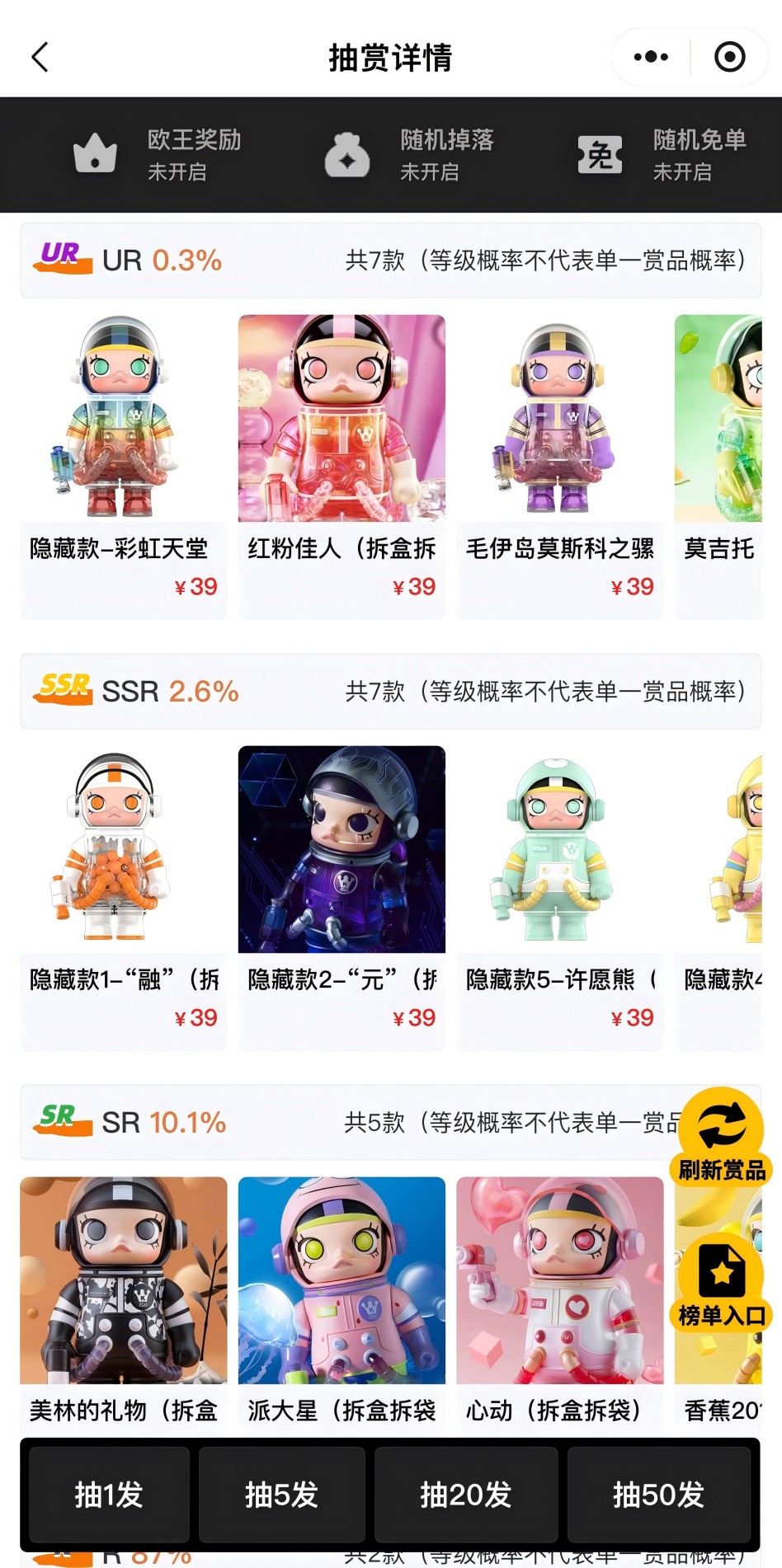The height and width of the screenshot is (1568, 782).
Task: Tap the circular capsule button at top right
Action: pyautogui.click(x=728, y=56)
